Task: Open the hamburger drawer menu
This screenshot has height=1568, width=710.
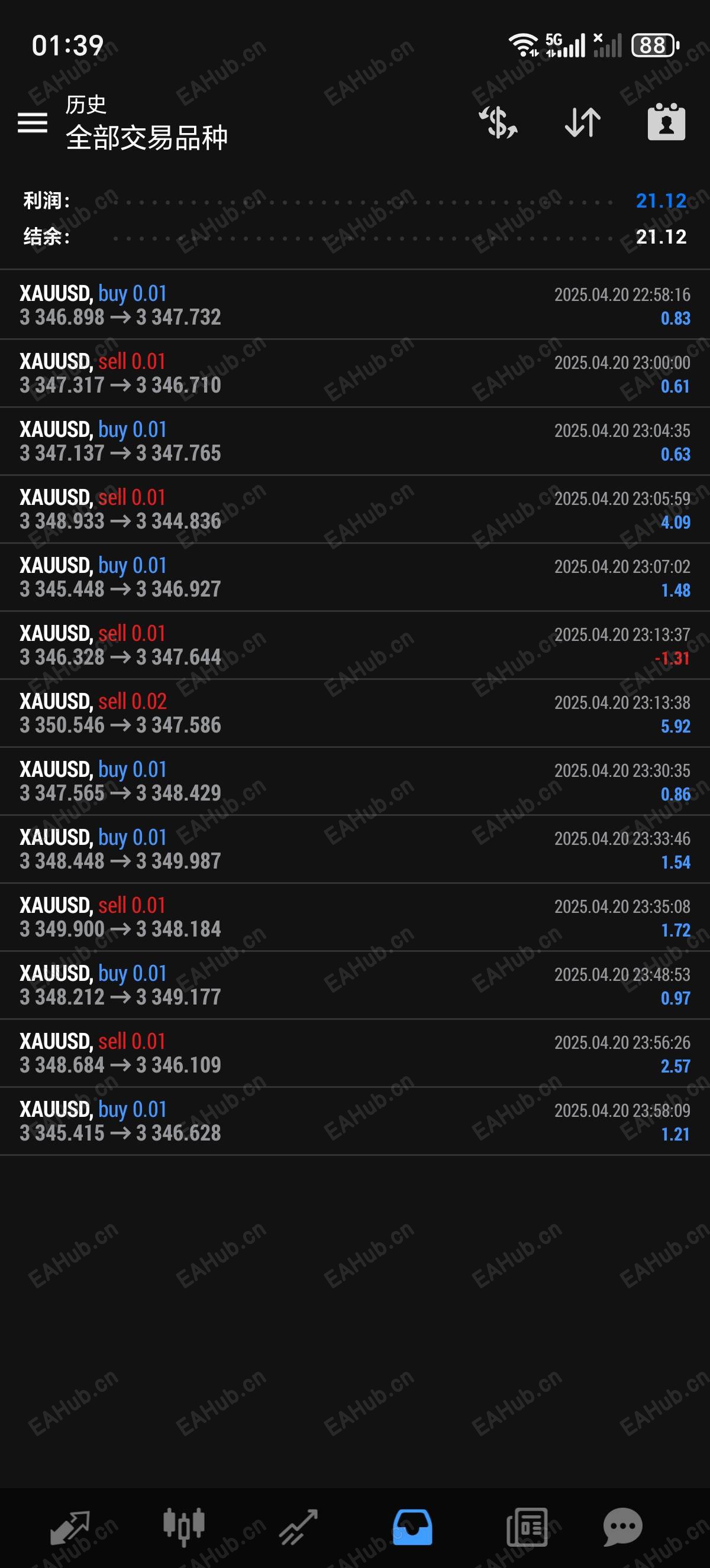Action: pos(33,122)
